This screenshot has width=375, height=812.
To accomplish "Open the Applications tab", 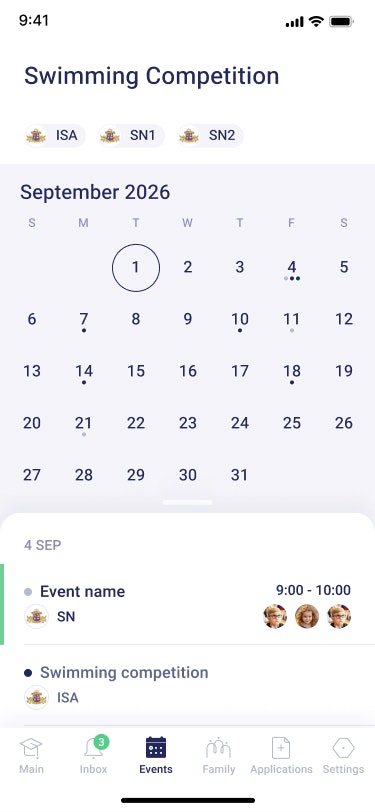I will coord(281,756).
